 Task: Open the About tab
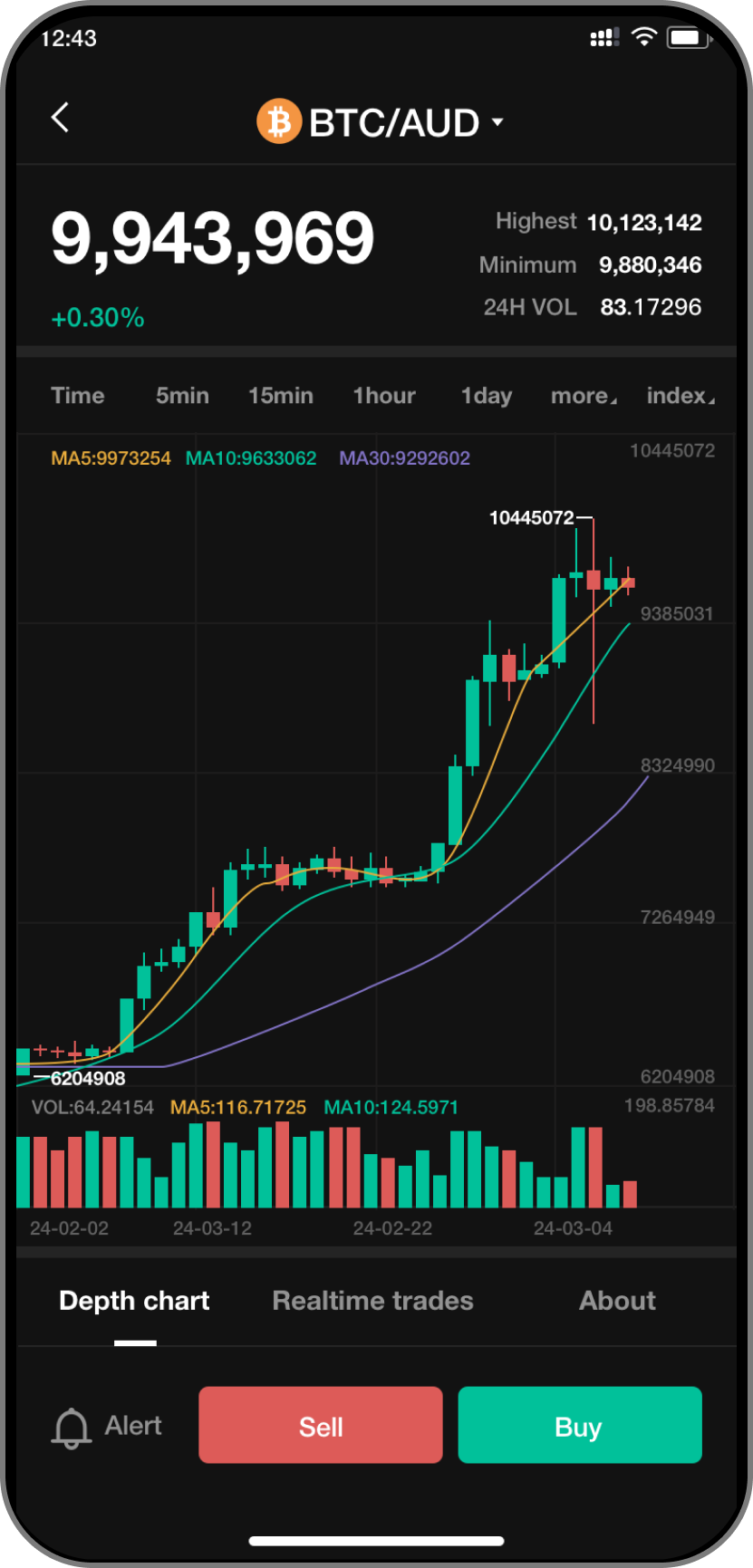[x=617, y=1301]
